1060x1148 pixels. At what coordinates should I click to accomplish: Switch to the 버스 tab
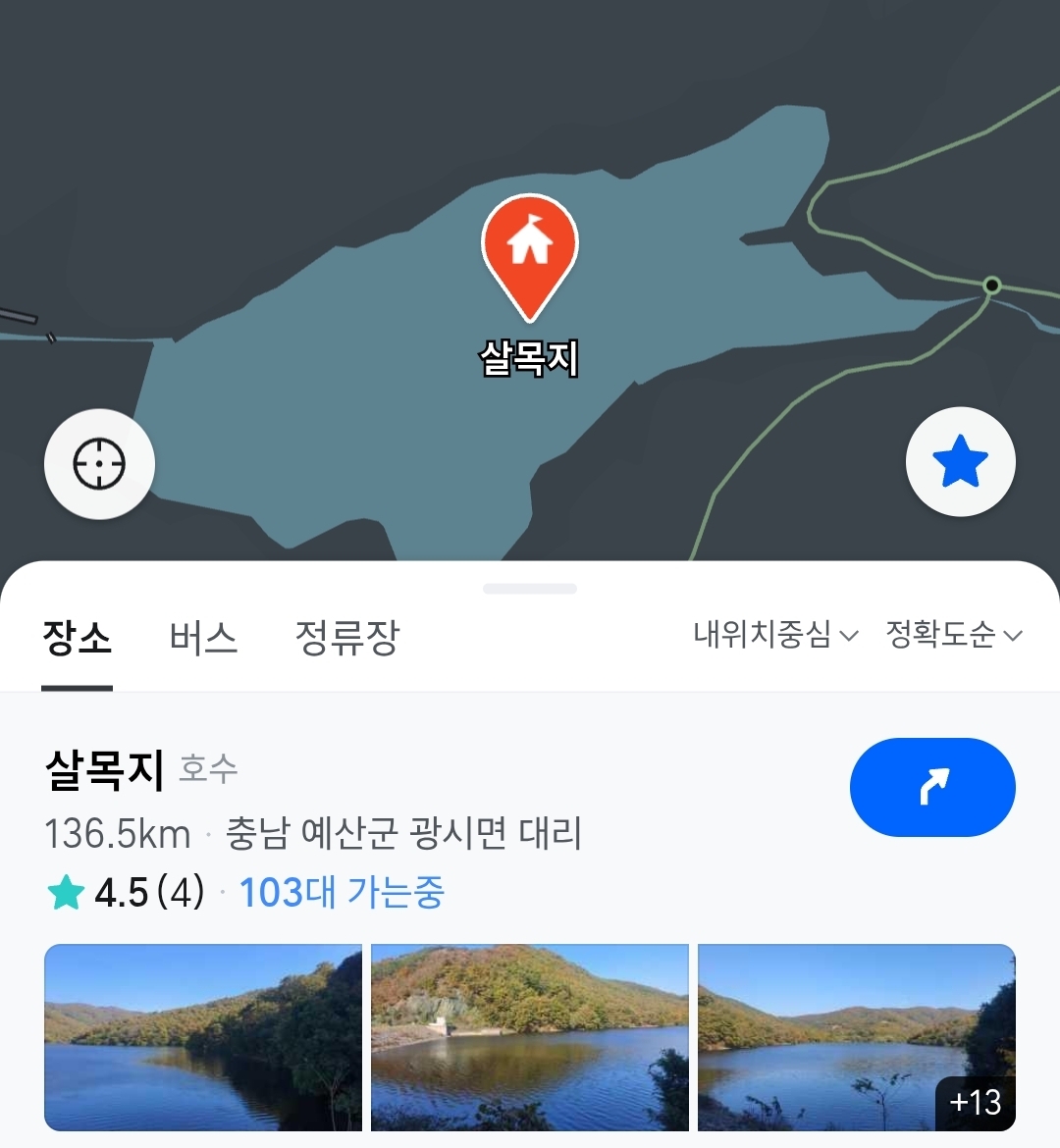click(x=201, y=638)
